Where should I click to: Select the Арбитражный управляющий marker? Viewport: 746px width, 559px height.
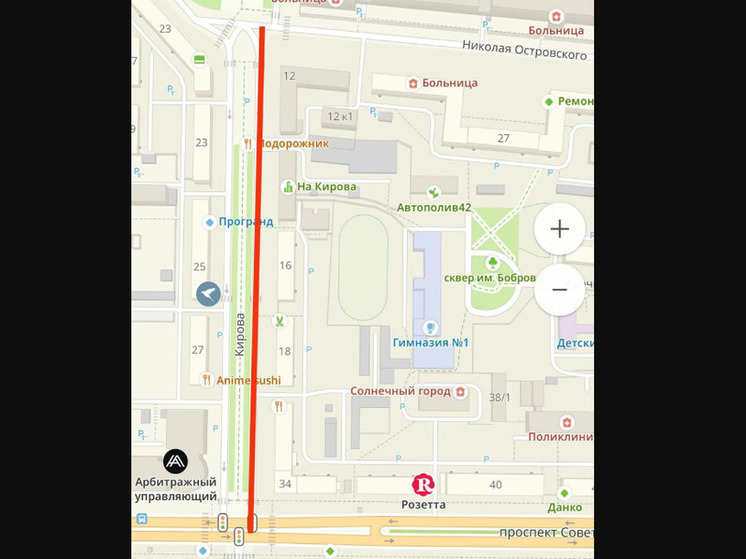176,462
